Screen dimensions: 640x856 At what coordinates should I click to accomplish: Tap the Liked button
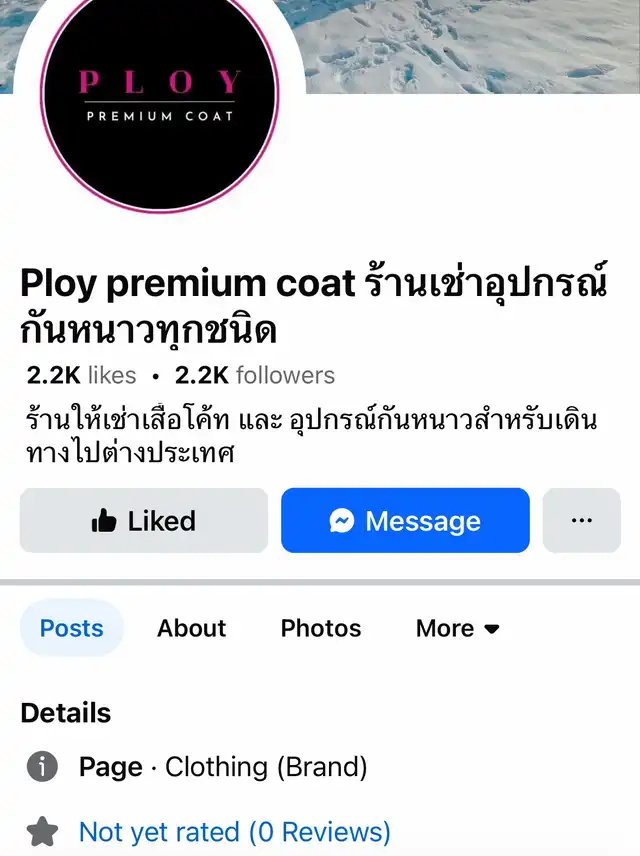coord(144,521)
